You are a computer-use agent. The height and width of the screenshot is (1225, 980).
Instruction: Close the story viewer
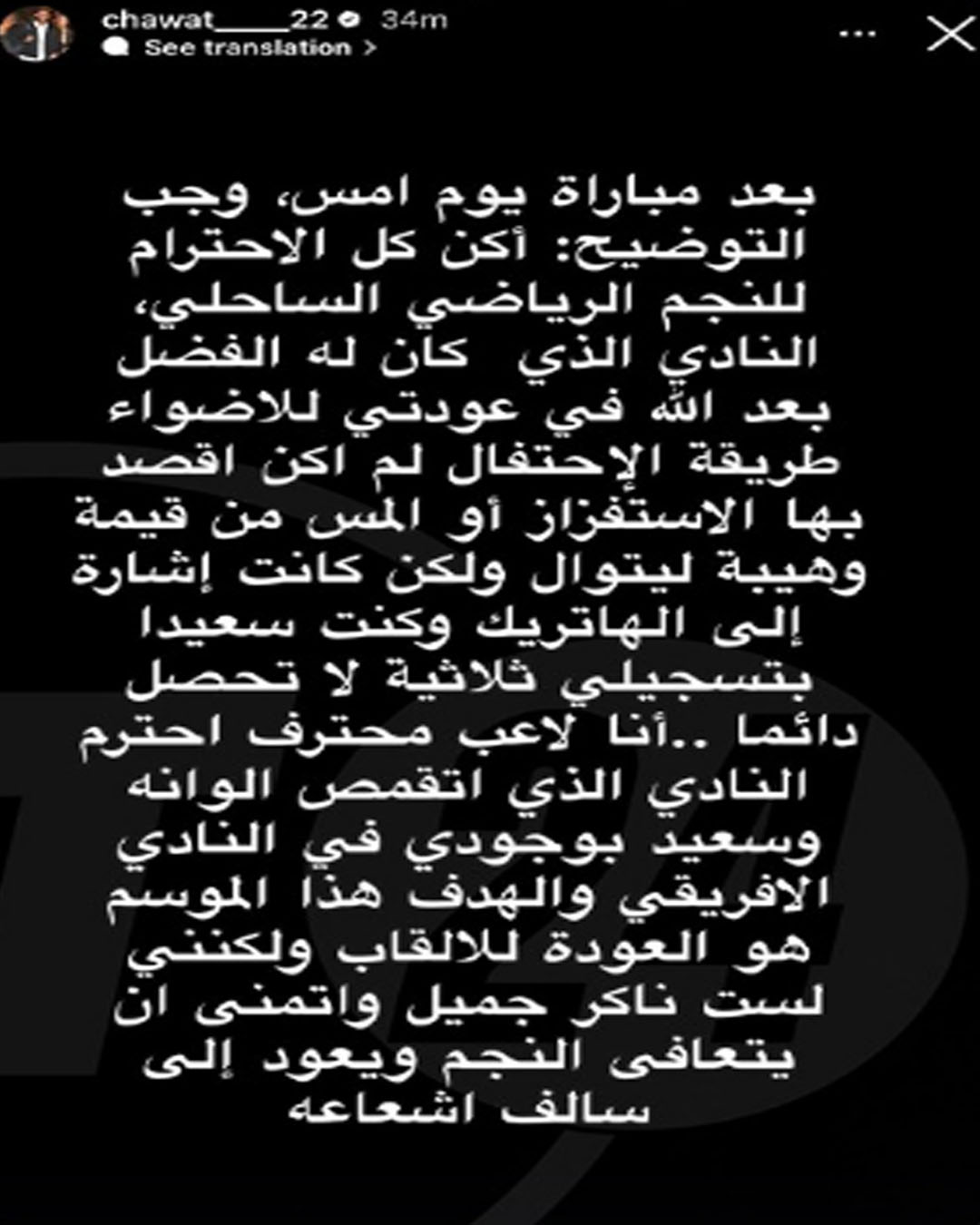948,34
